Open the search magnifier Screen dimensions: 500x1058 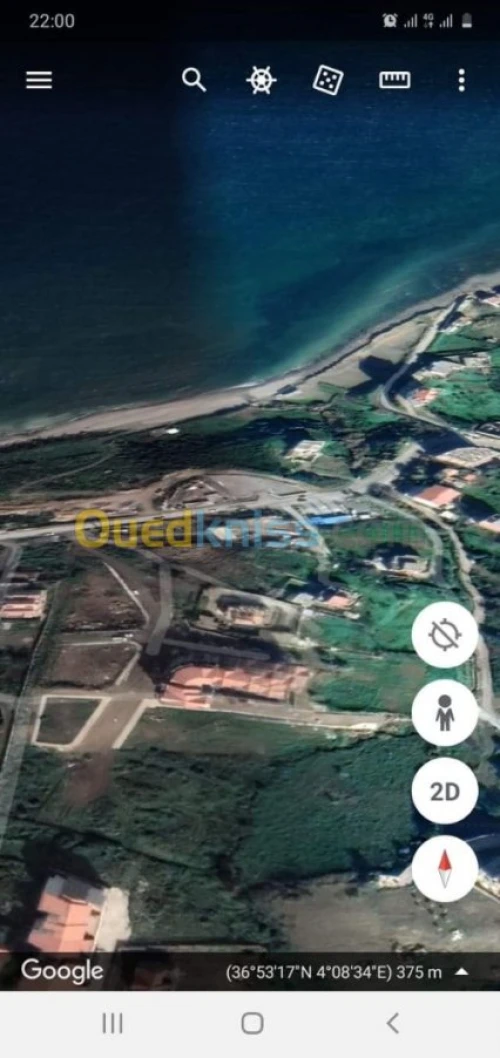[x=194, y=80]
